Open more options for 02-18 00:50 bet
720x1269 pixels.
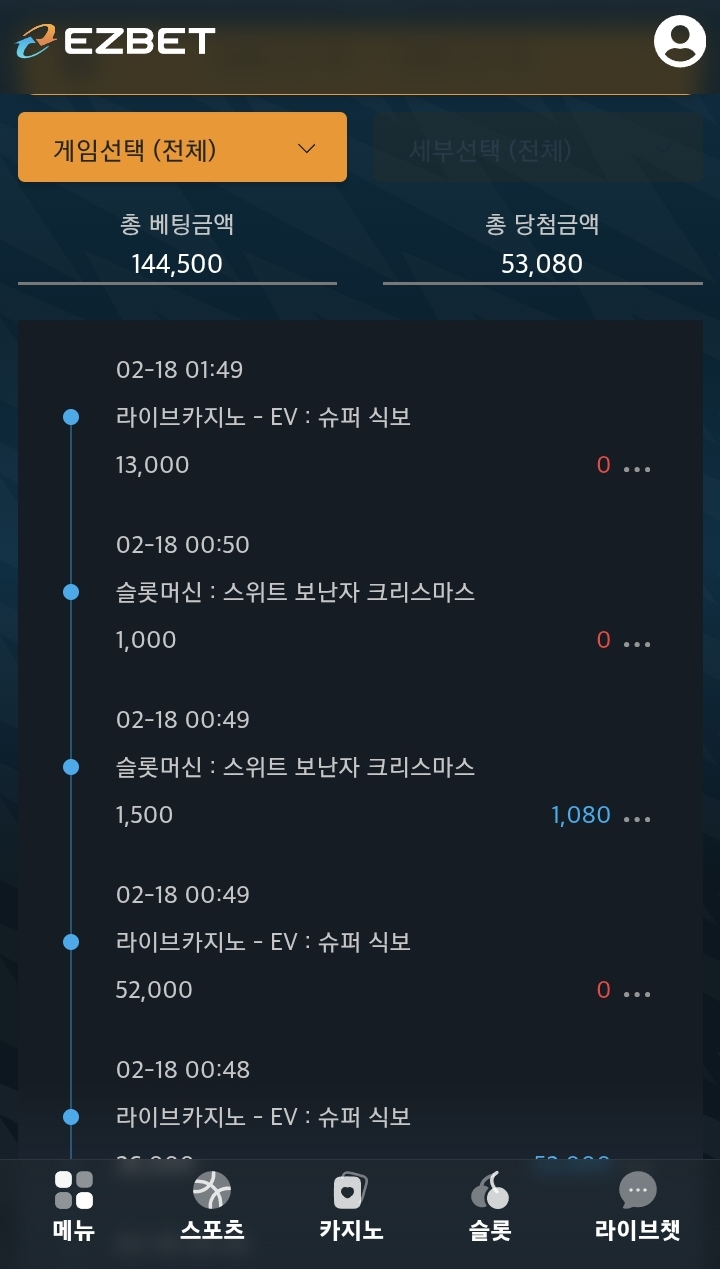click(637, 643)
